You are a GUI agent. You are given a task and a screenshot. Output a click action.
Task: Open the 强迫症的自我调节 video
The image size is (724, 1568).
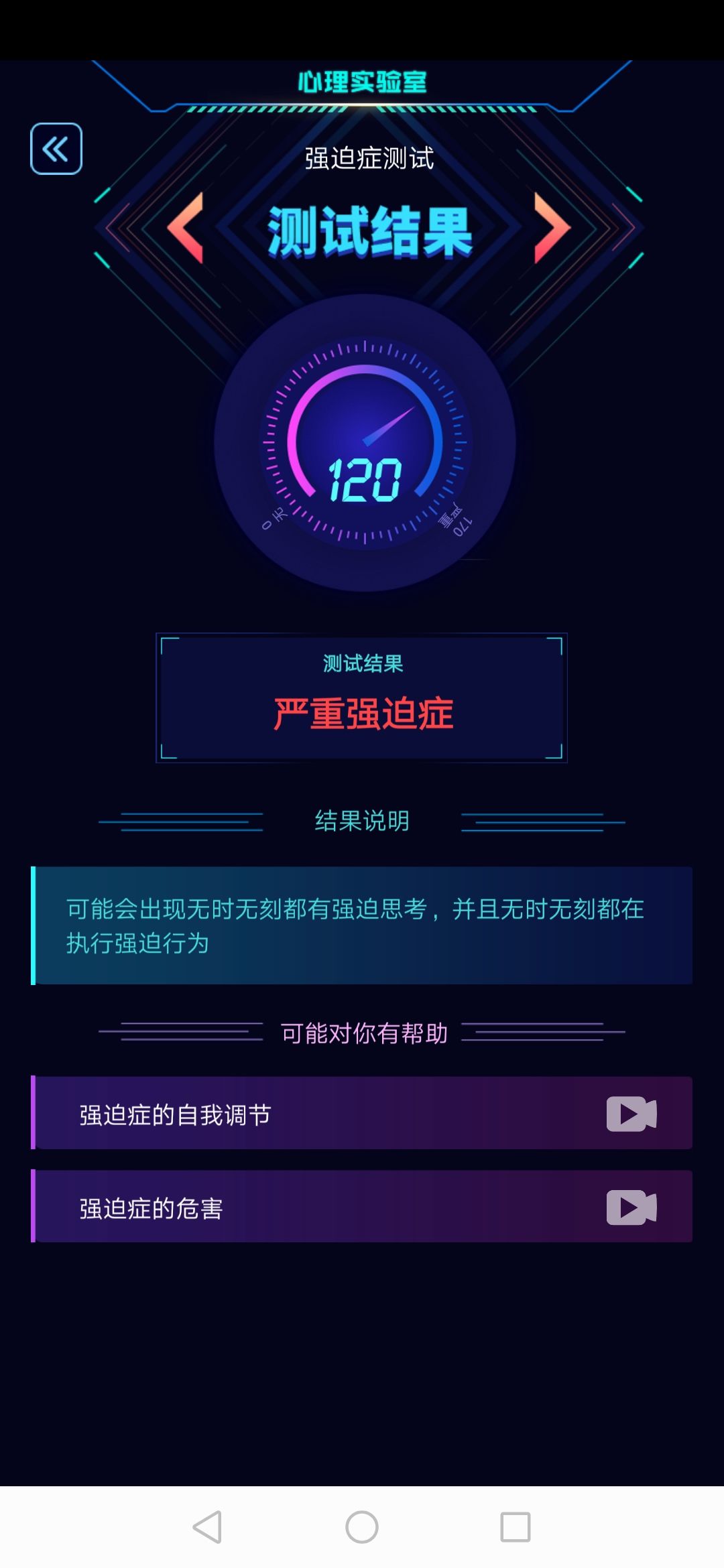tap(362, 1113)
